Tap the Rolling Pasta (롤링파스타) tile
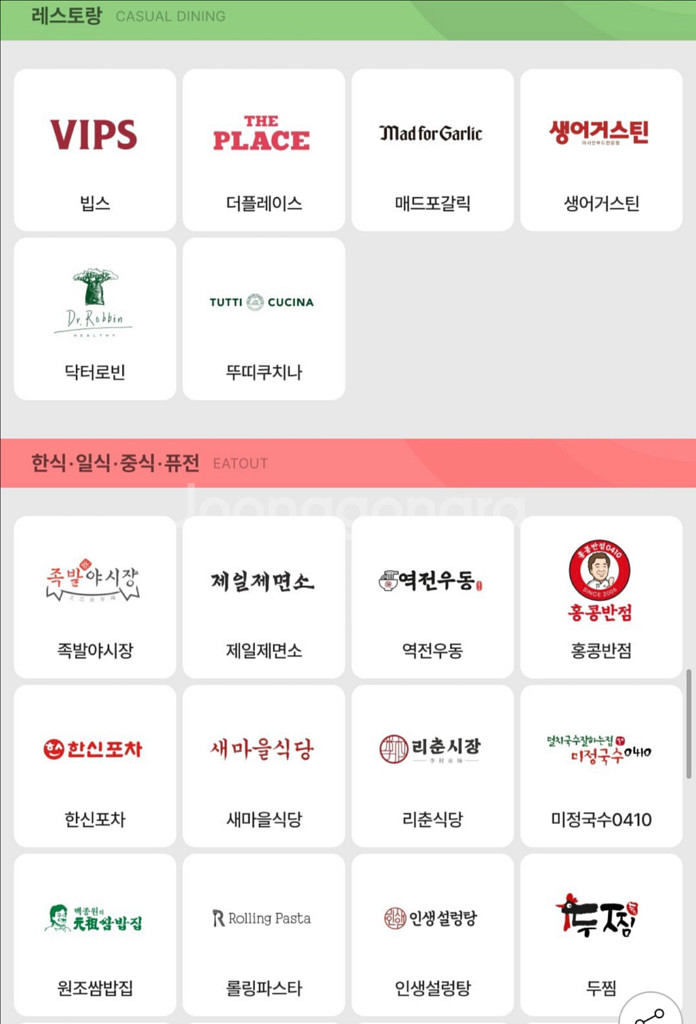 263,933
